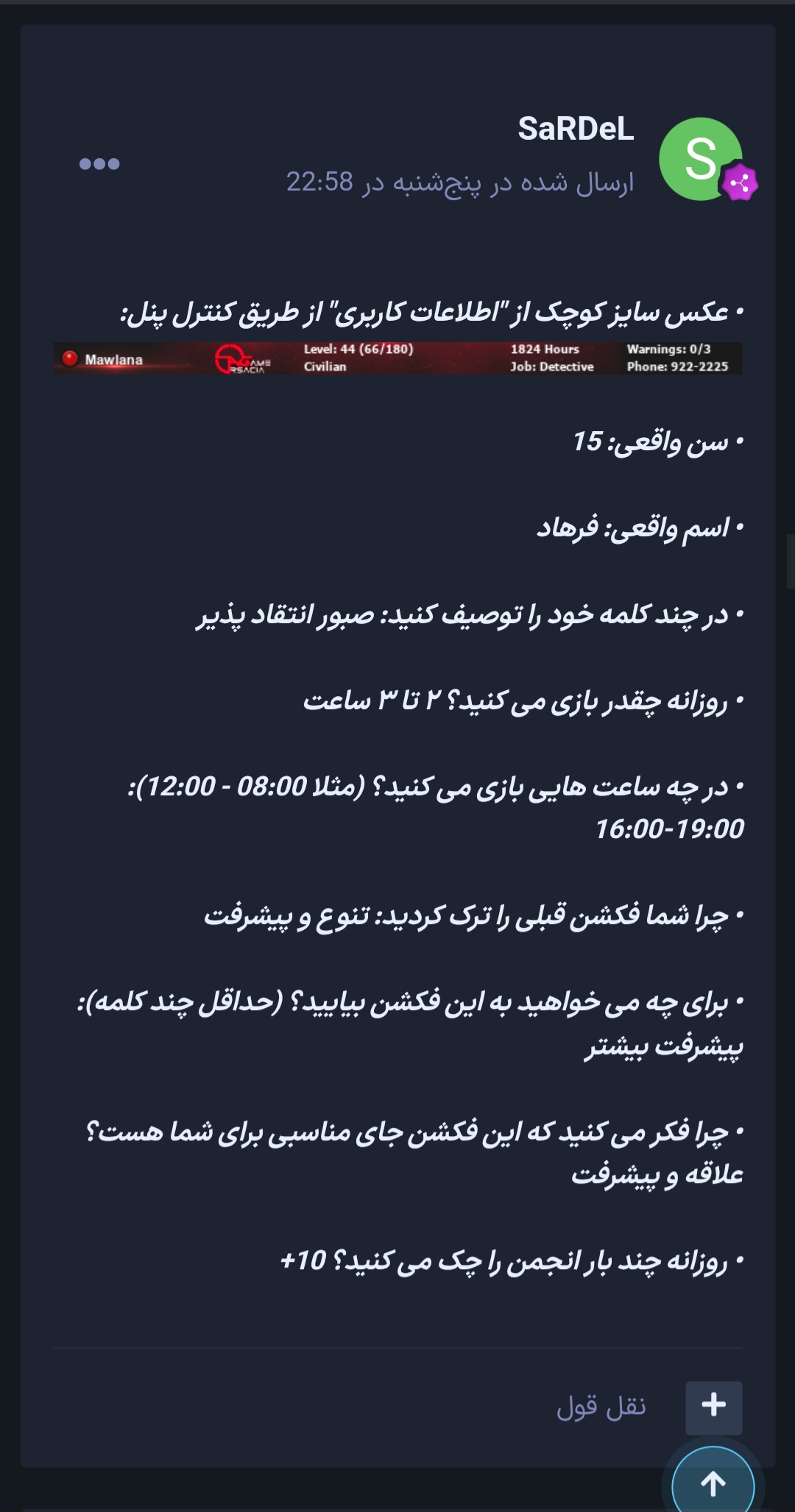Open SaRDeL's profile avatar
The height and width of the screenshot is (1512, 795).
(700, 159)
